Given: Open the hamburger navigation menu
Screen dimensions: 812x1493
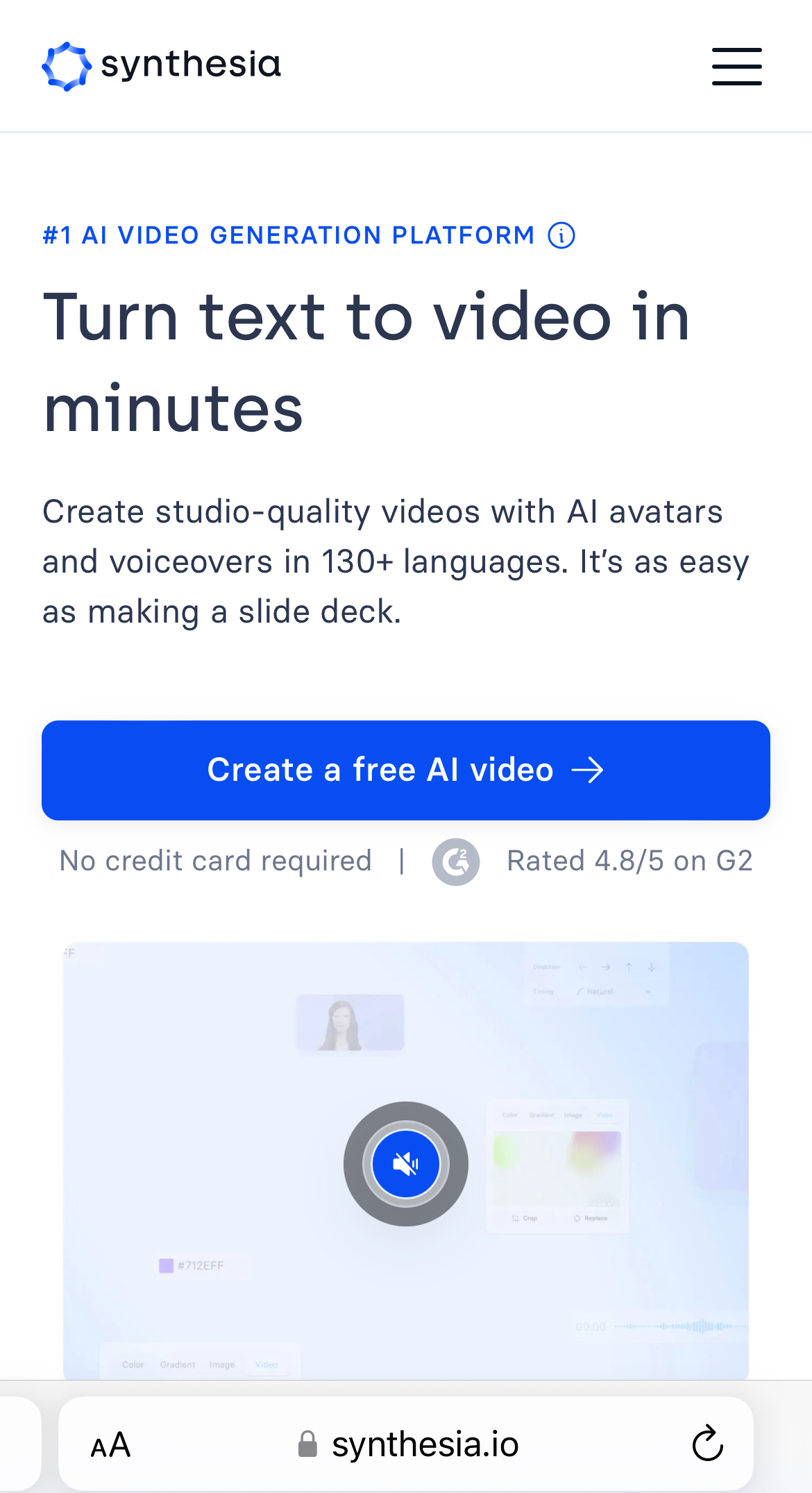Looking at the screenshot, I should coord(736,67).
